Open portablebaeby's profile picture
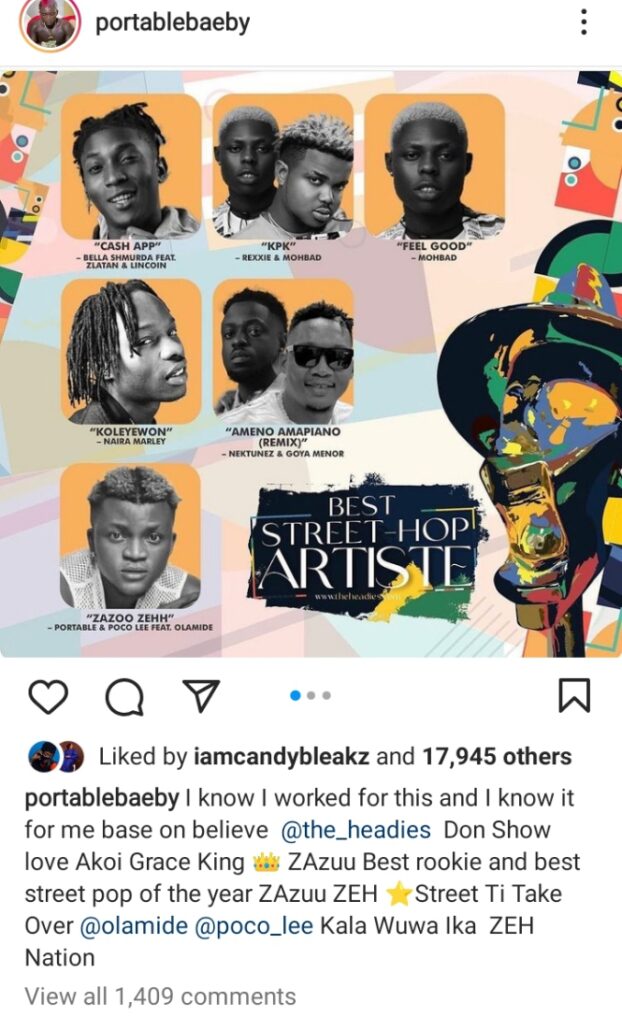Viewport: 622px width, 1017px height. click(x=51, y=25)
